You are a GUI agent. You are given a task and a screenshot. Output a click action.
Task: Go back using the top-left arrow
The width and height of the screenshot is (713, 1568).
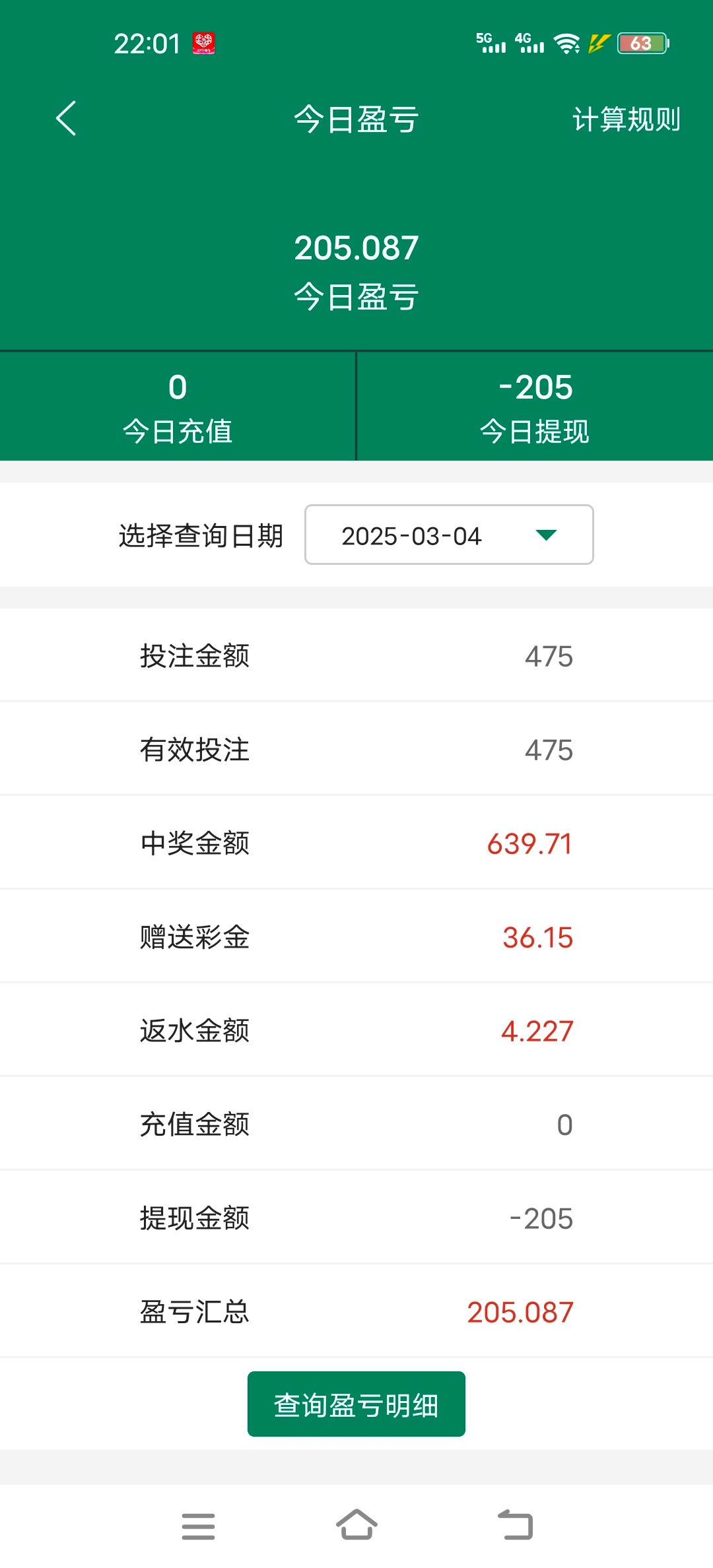point(66,119)
